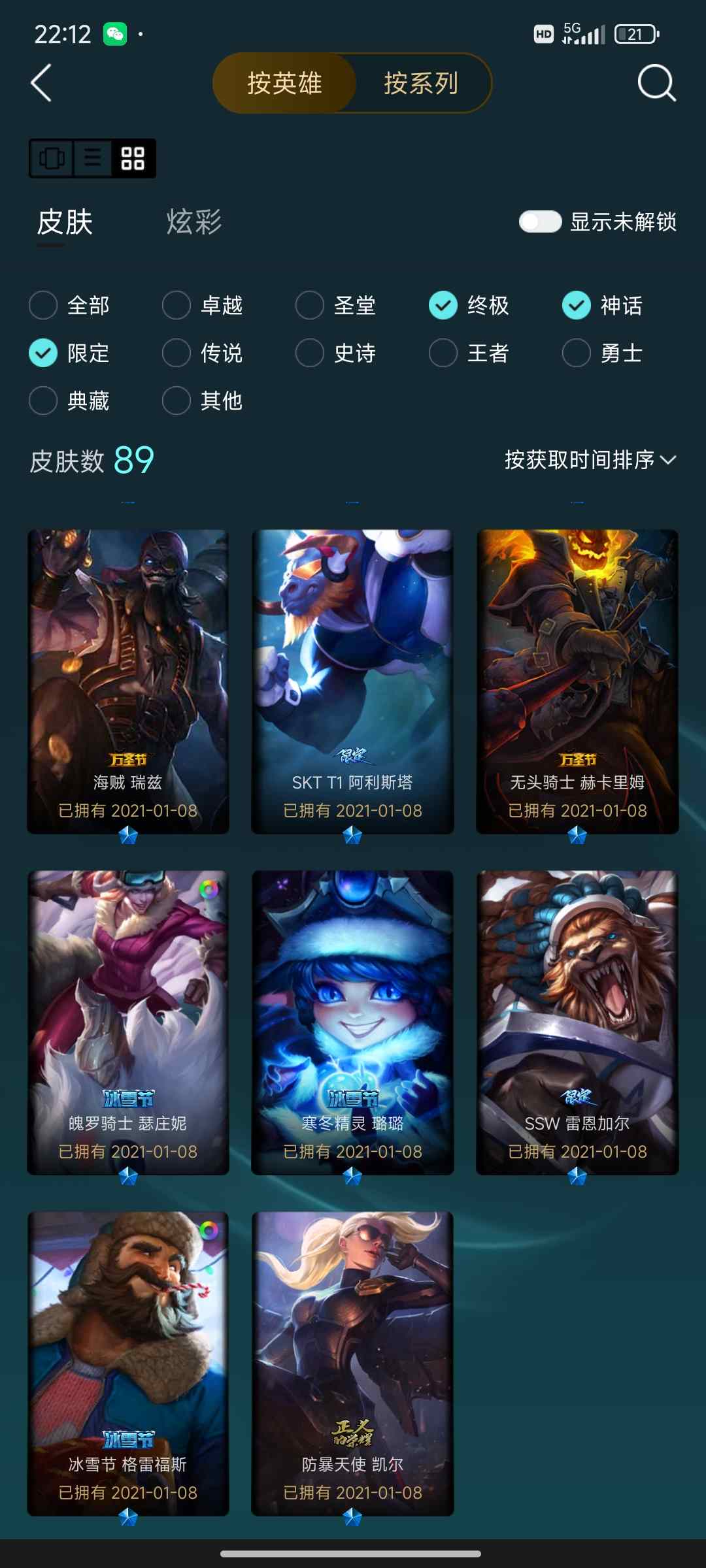Check the 全部 filter

(43, 305)
